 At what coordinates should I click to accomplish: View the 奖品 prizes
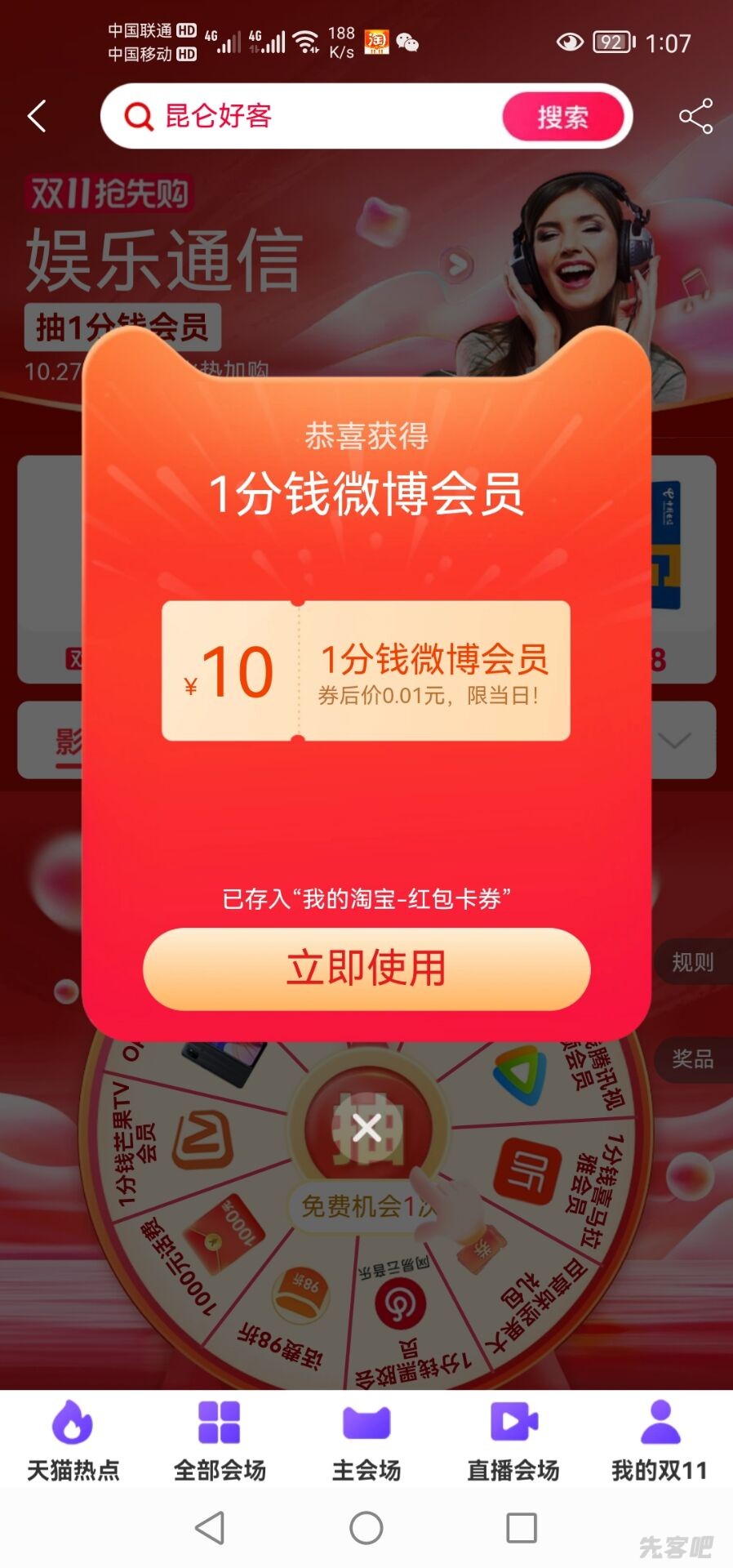[693, 1059]
